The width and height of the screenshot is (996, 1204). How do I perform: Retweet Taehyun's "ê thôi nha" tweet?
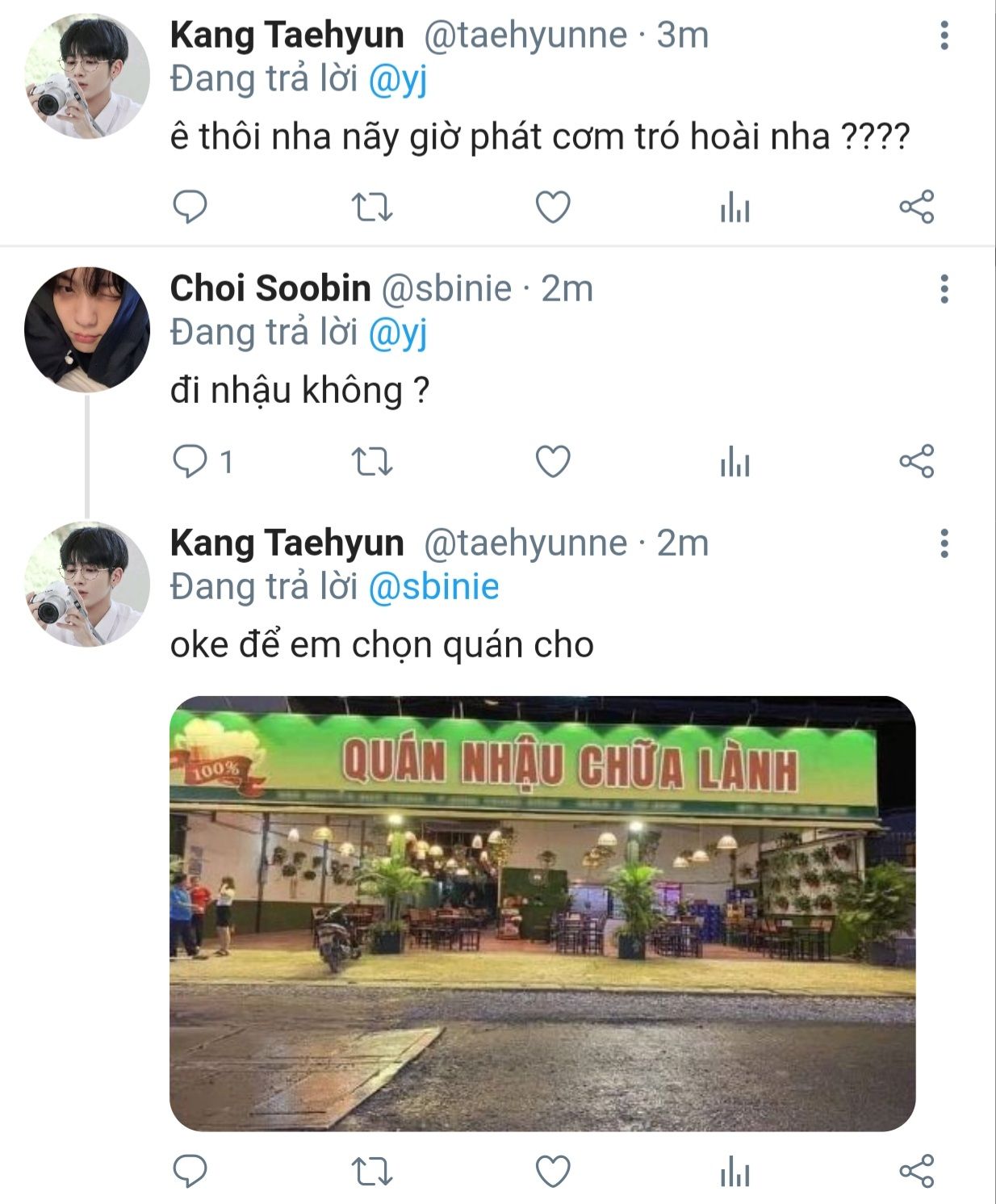click(372, 208)
